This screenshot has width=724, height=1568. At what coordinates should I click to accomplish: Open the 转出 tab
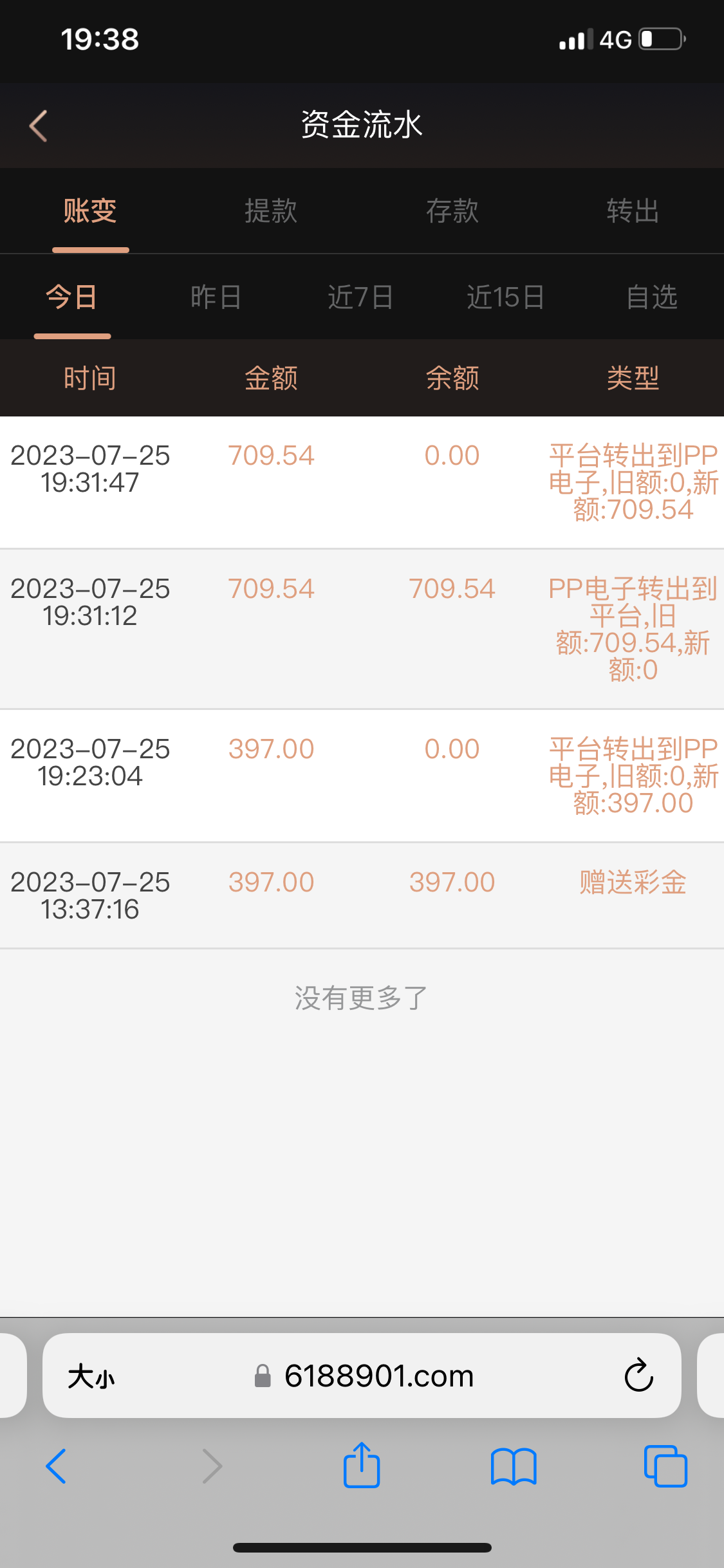633,211
